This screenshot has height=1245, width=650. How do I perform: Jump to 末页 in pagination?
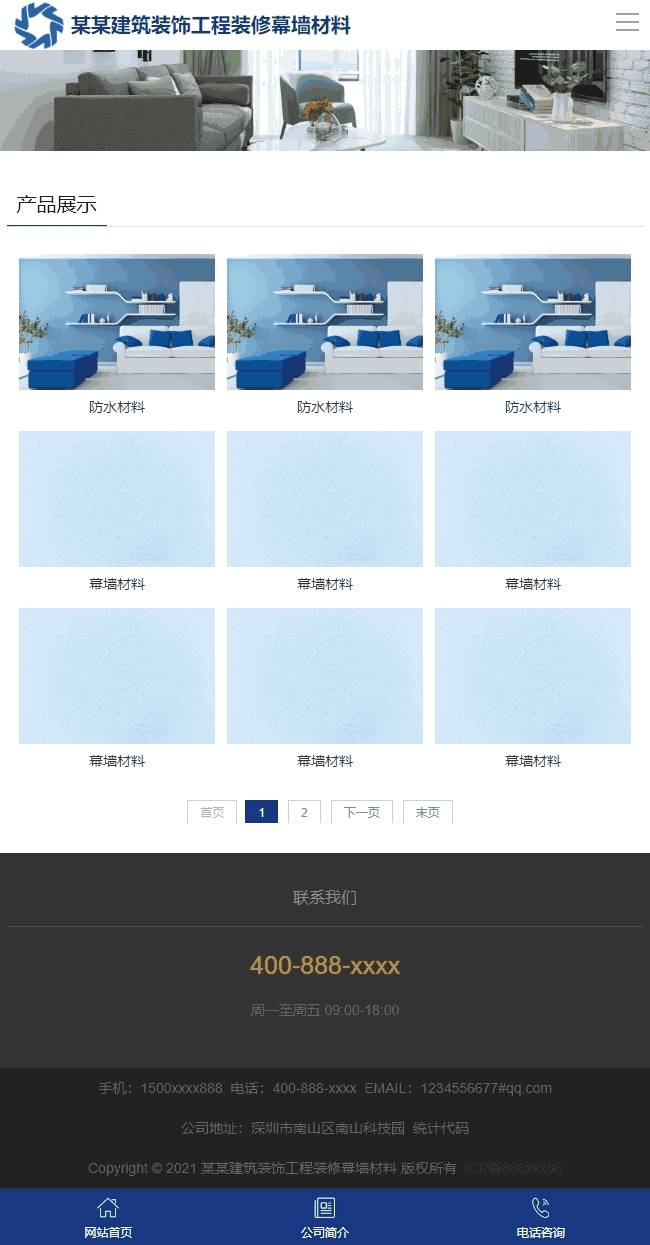pyautogui.click(x=428, y=812)
